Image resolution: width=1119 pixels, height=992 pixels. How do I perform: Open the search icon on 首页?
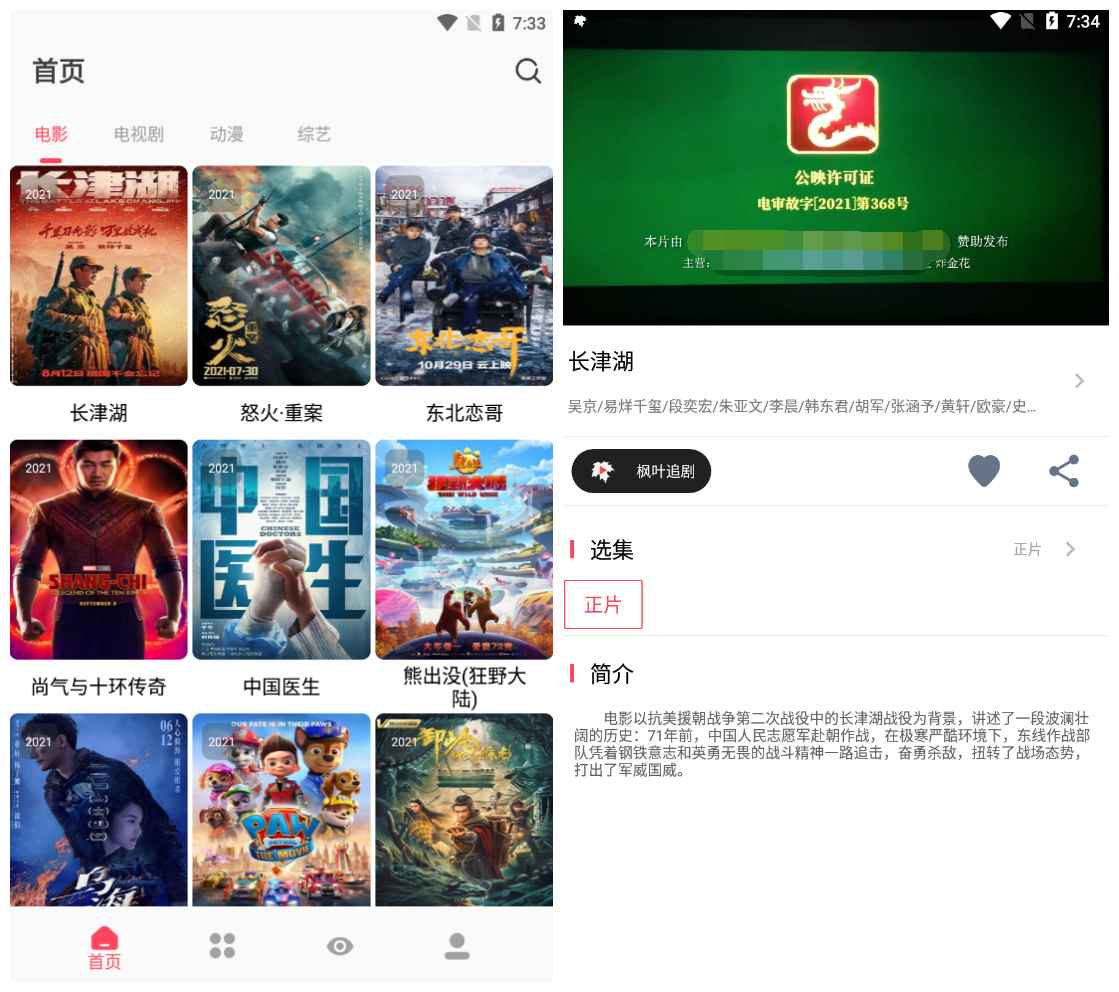(x=528, y=71)
